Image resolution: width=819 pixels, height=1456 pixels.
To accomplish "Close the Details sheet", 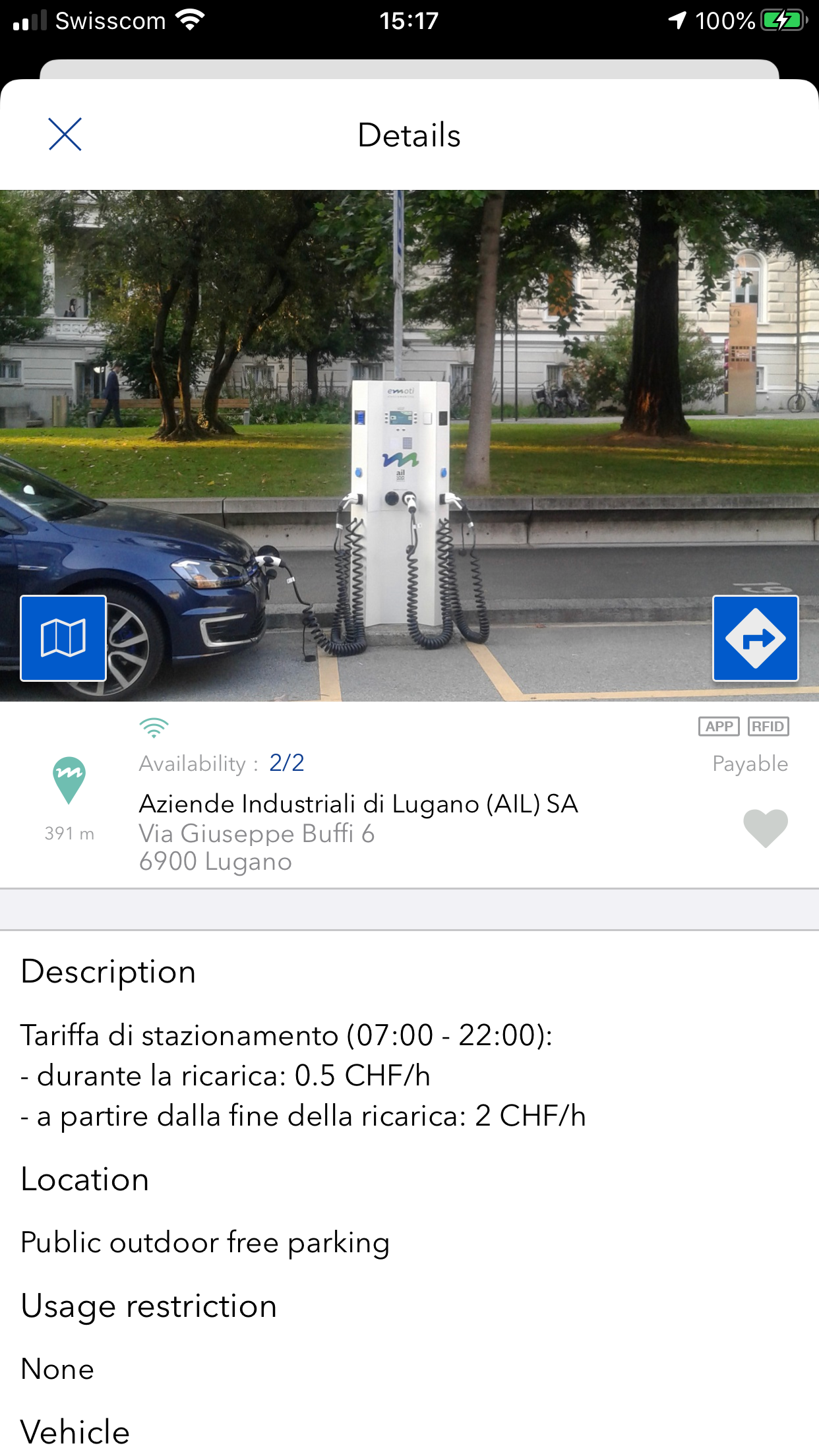I will click(x=65, y=135).
